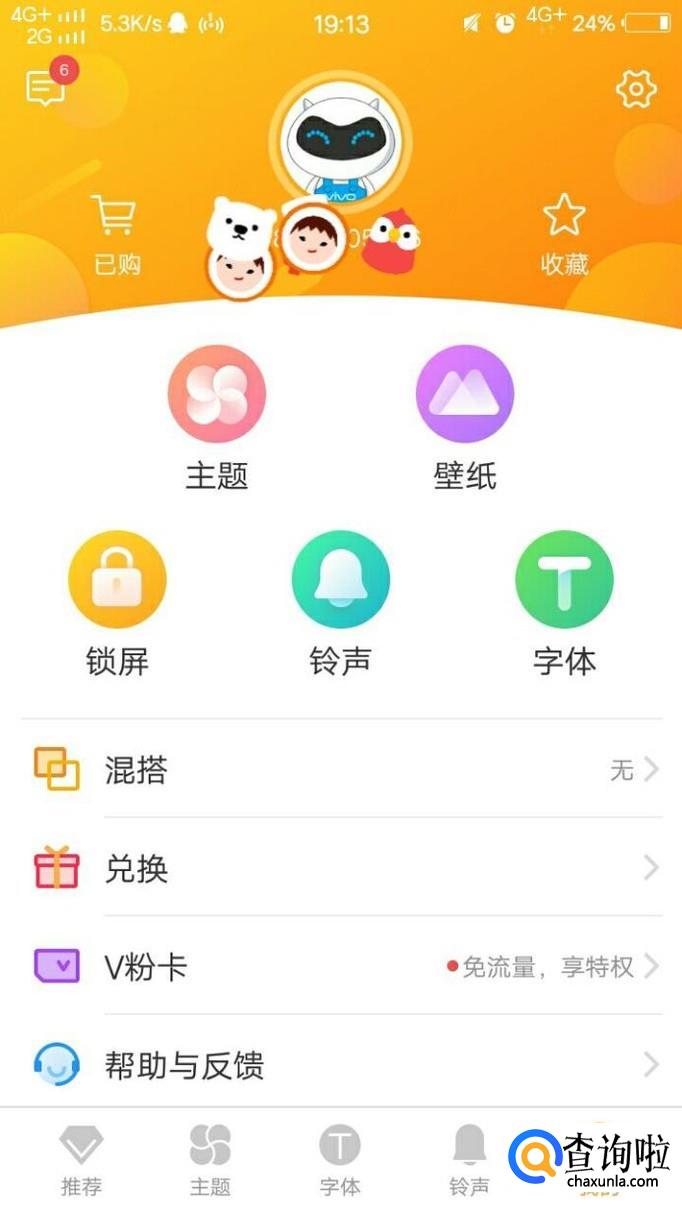Image resolution: width=682 pixels, height=1212 pixels.
Task: Open the 主题 pinwheel category icon
Action: 217,394
